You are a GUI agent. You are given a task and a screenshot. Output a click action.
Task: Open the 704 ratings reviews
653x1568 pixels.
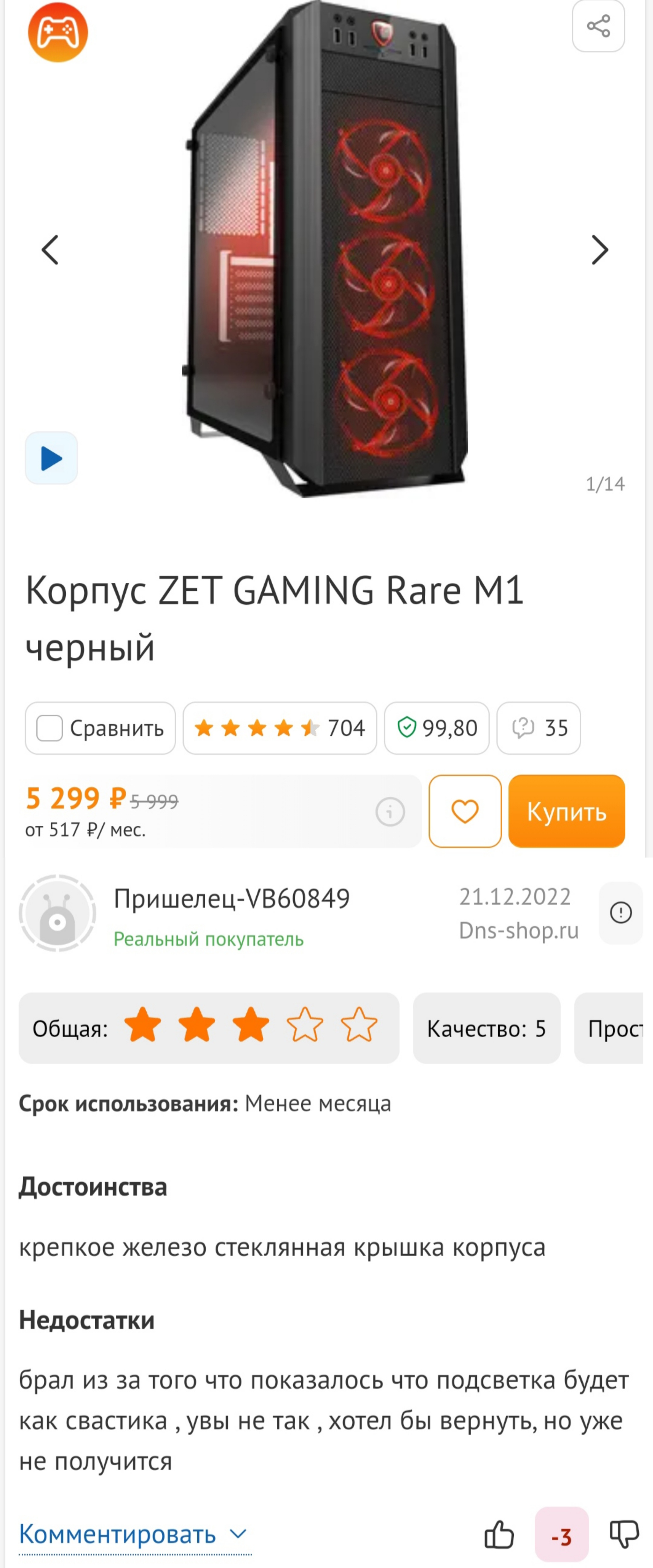[x=279, y=728]
